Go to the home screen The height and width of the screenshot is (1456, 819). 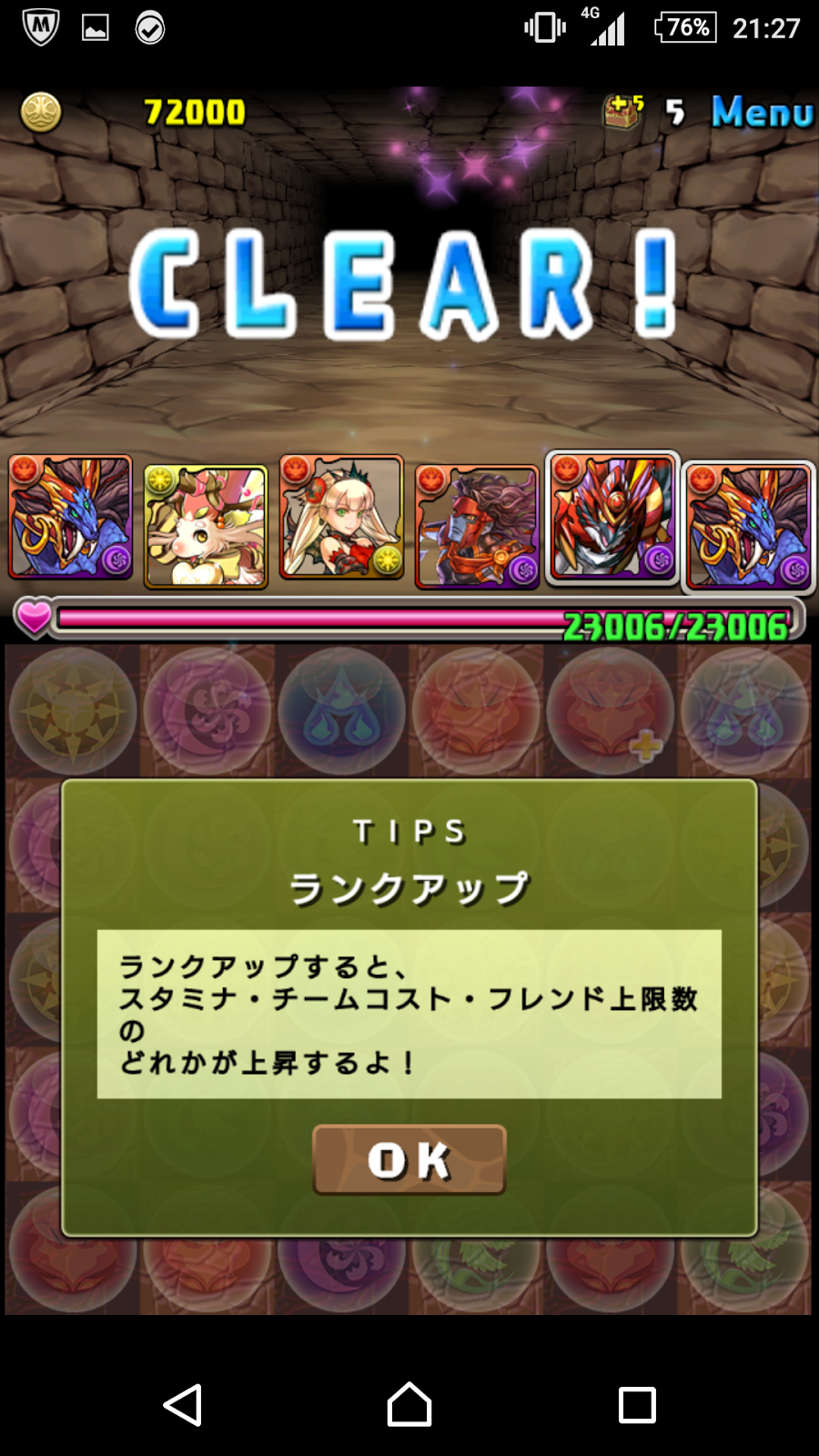point(409,1405)
